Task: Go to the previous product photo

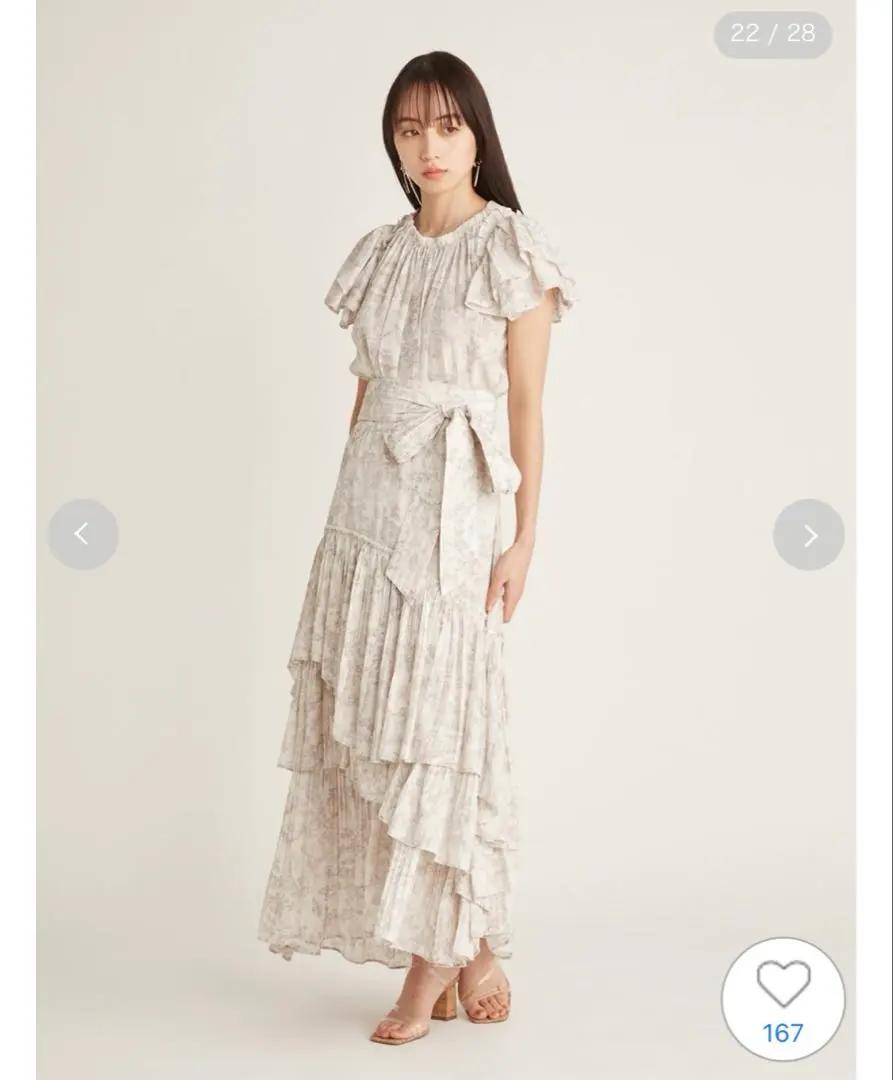Action: [x=83, y=535]
